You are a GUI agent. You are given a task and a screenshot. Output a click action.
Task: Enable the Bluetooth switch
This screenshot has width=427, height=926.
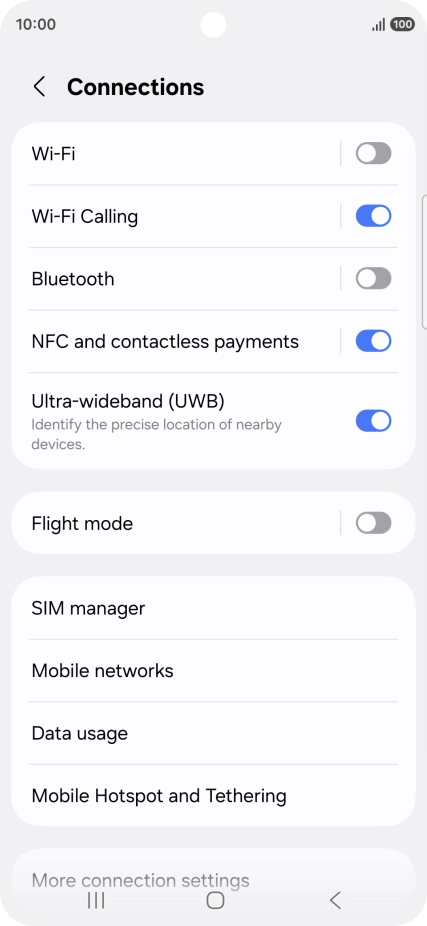tap(373, 279)
